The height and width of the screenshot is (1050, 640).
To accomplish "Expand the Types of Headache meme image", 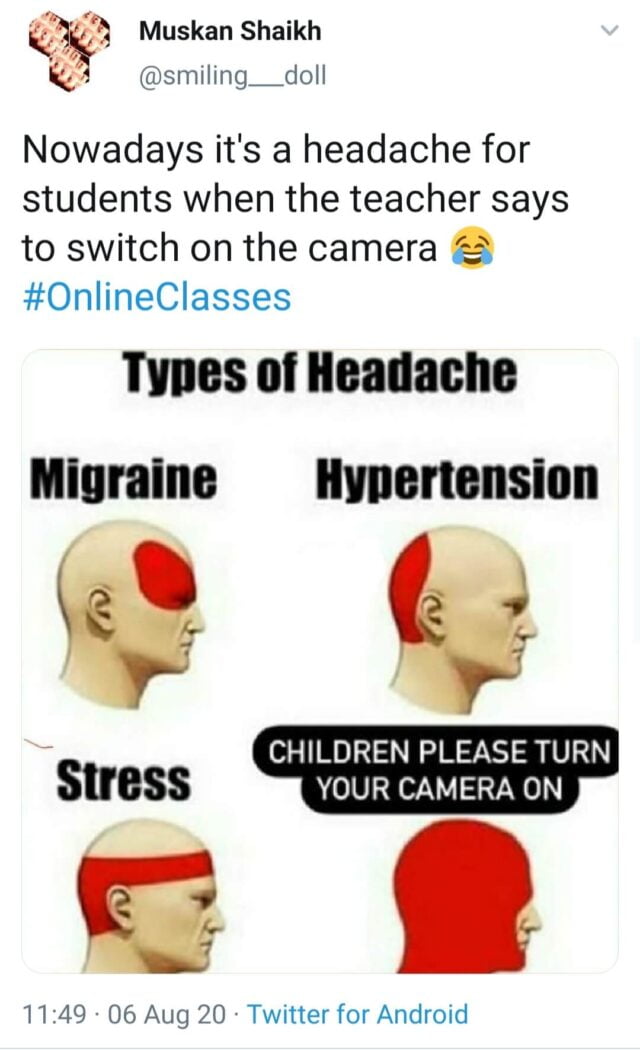I will click(x=320, y=660).
